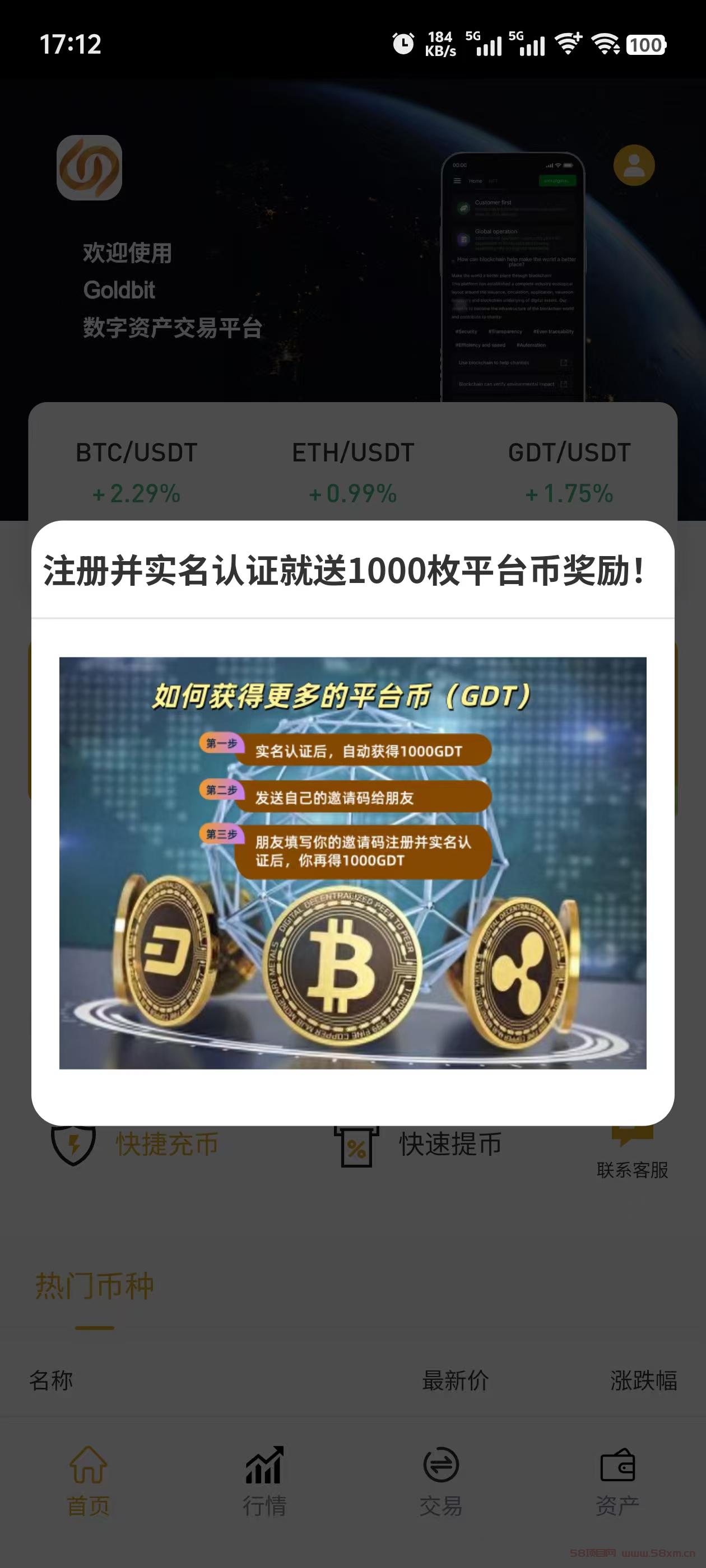Viewport: 706px width, 1568px height.
Task: Open the BTC/USDT pair
Action: click(x=137, y=472)
